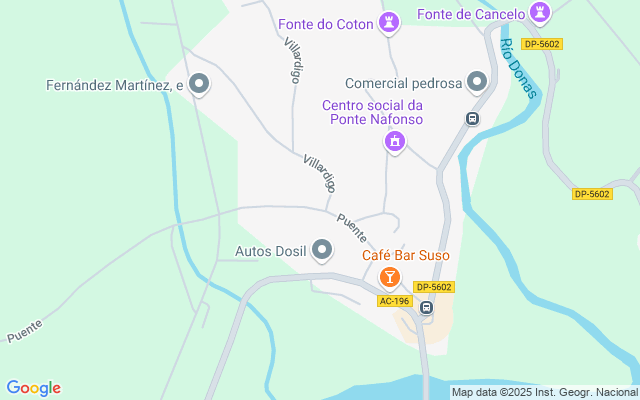Image resolution: width=640 pixels, height=400 pixels.
Task: Open the bus stop beside AC-196
Action: (x=427, y=307)
